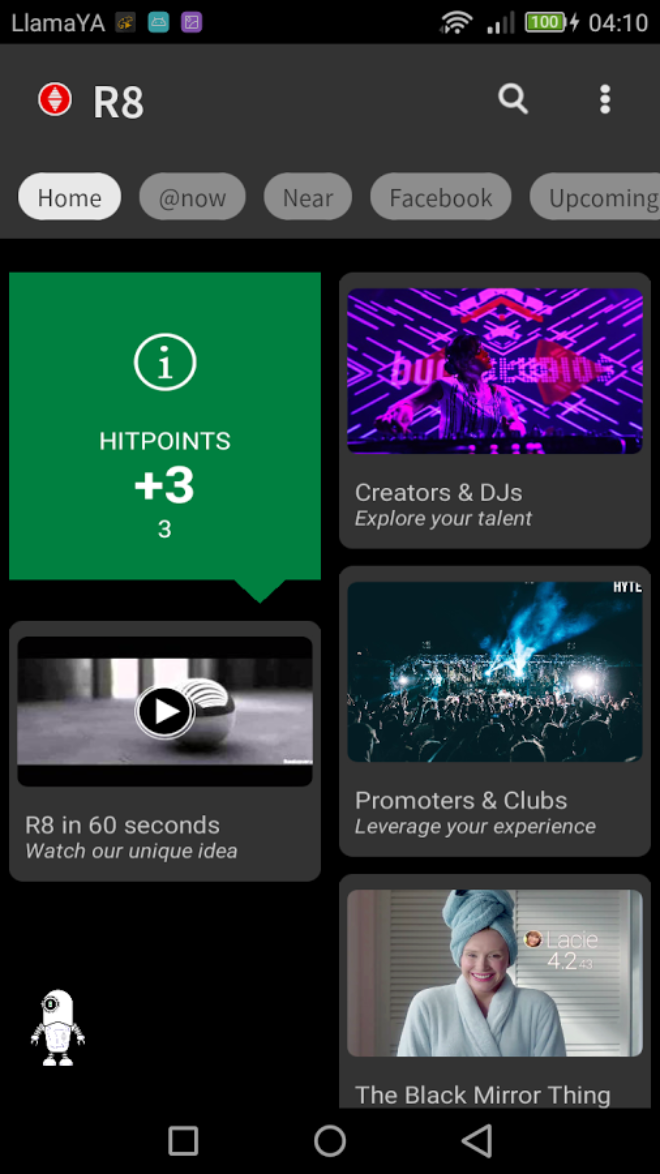Open the Creators & DJs card
The width and height of the screenshot is (660, 1174).
tap(494, 410)
